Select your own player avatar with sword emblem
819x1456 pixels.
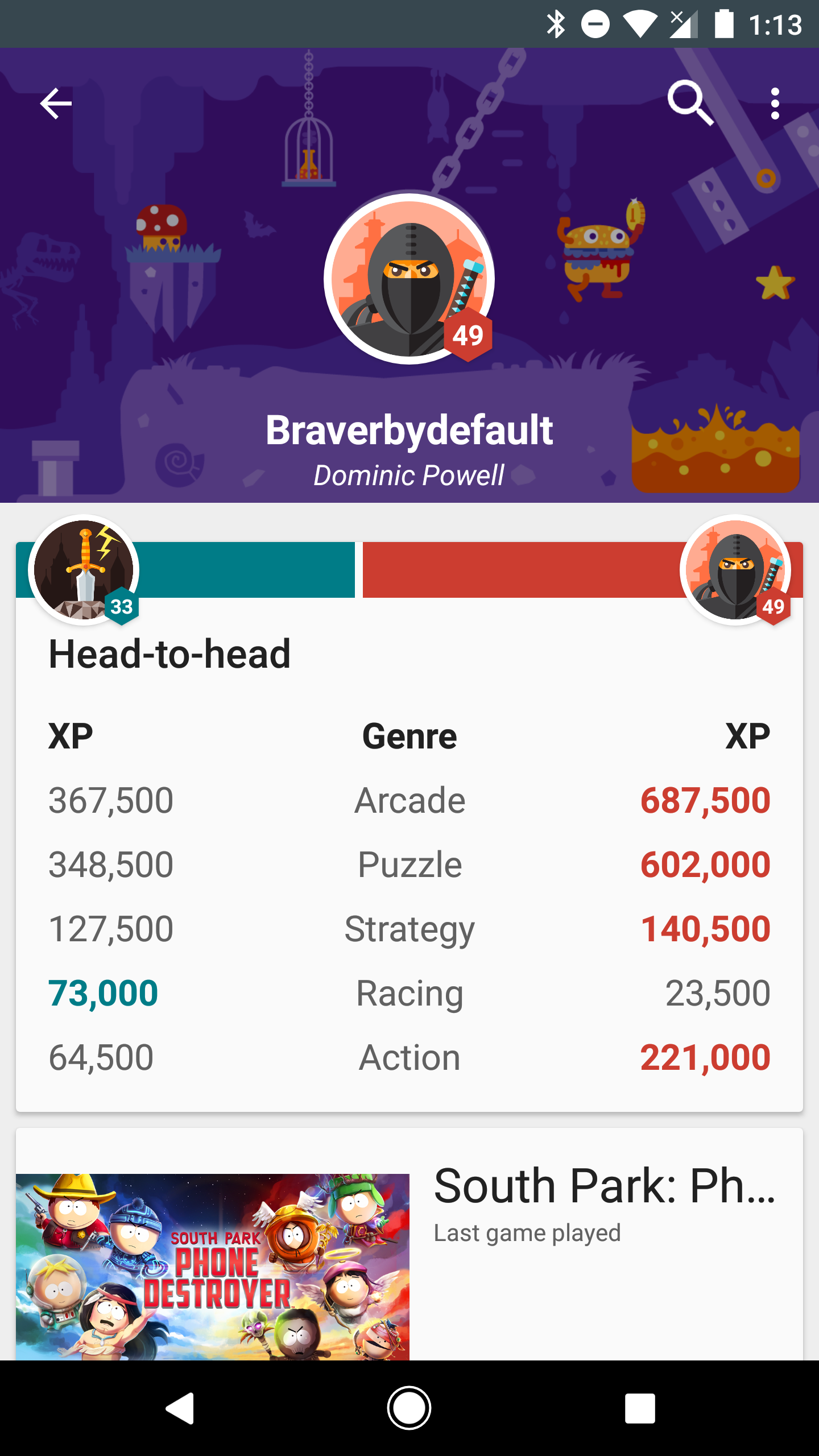point(84,572)
